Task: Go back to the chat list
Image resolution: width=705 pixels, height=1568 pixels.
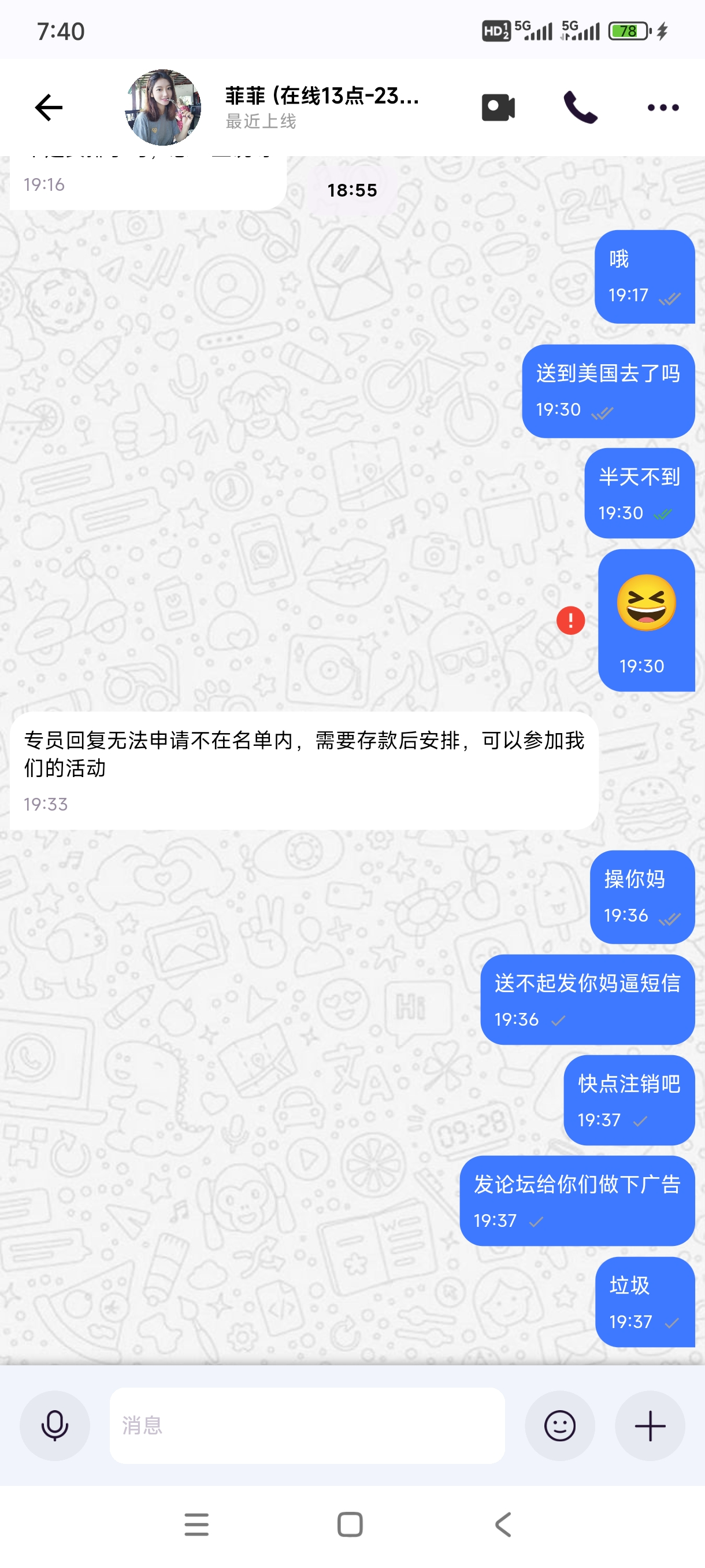Action: 49,108
